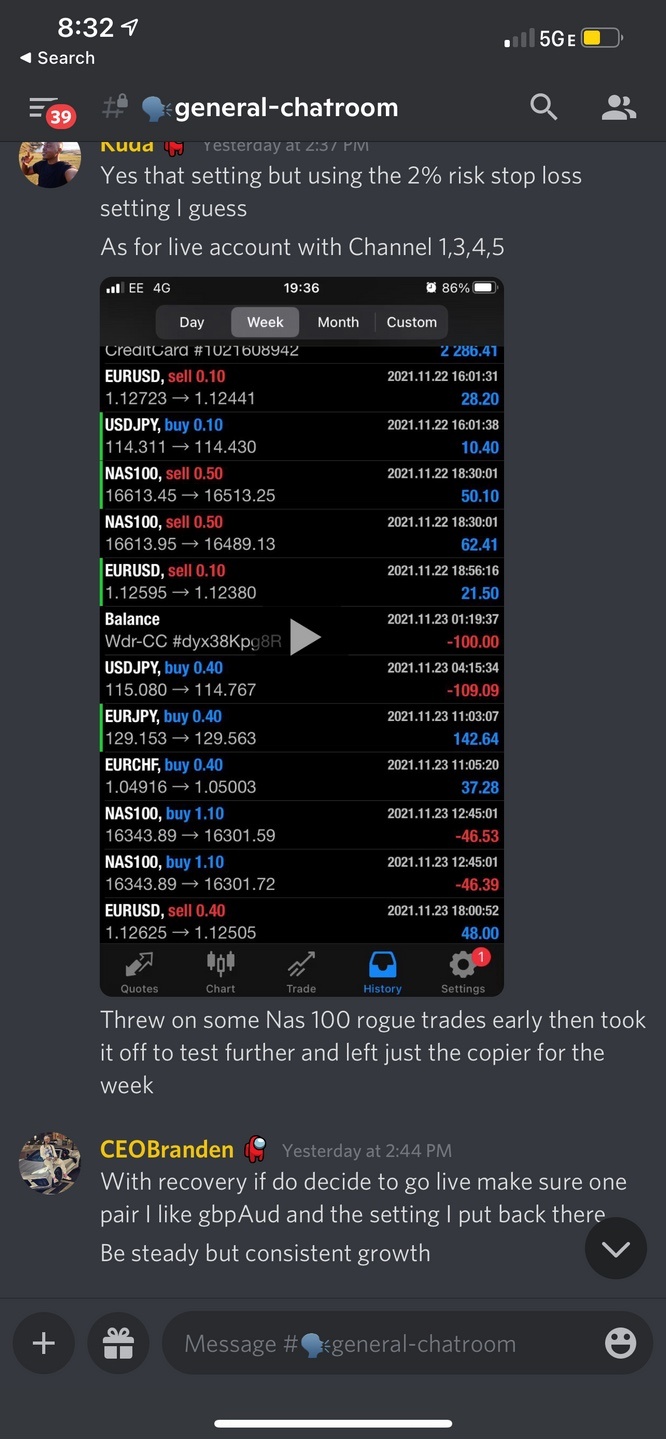666x1439 pixels.
Task: Open the gift icon
Action: click(x=118, y=1343)
